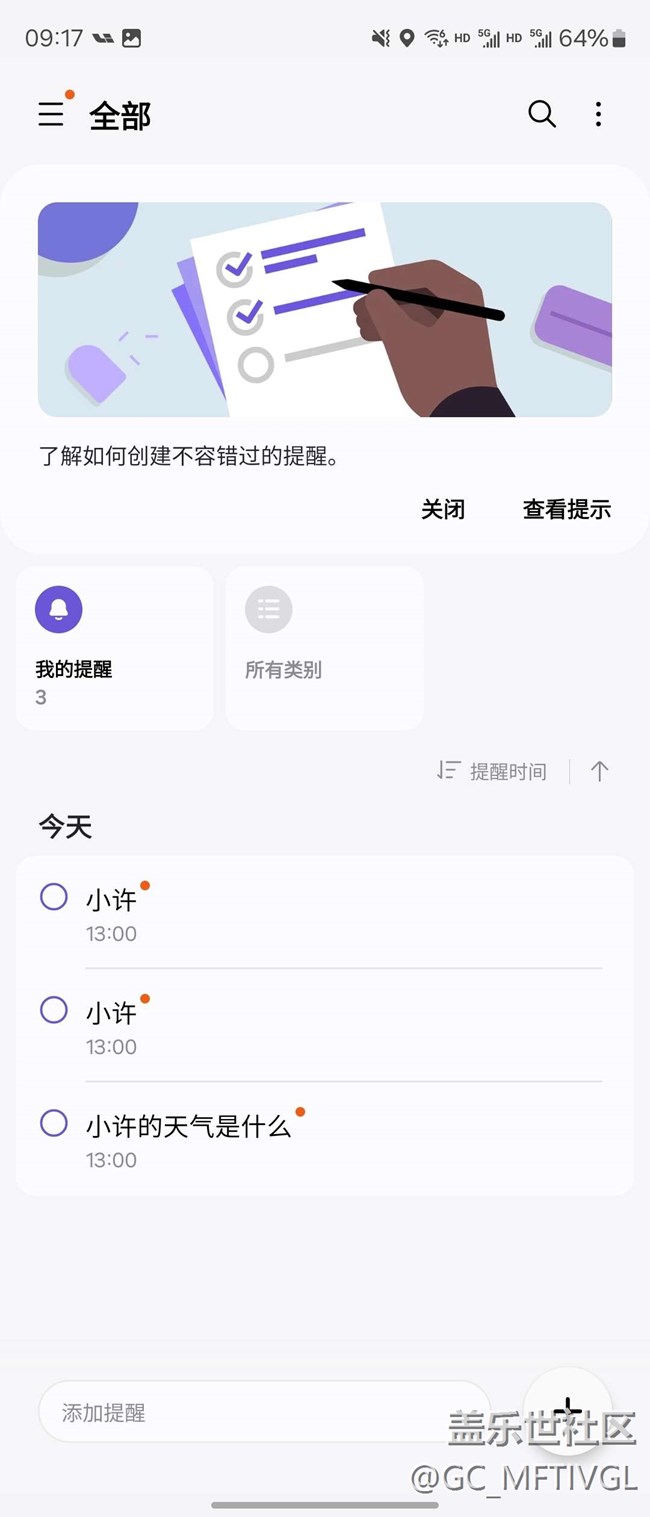Mark 小许的天气是什么 as completed

click(54, 1123)
